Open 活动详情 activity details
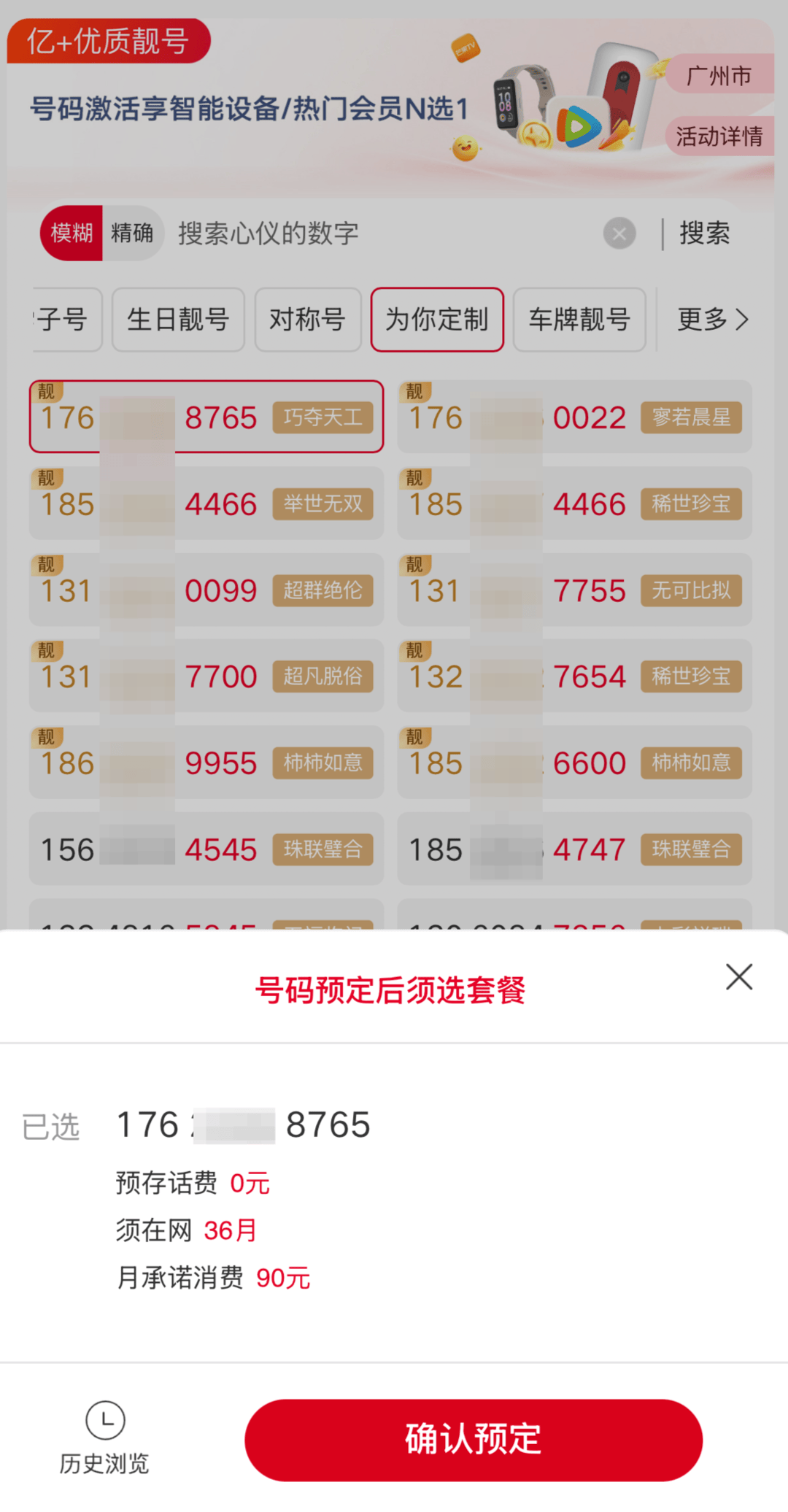 [x=719, y=136]
